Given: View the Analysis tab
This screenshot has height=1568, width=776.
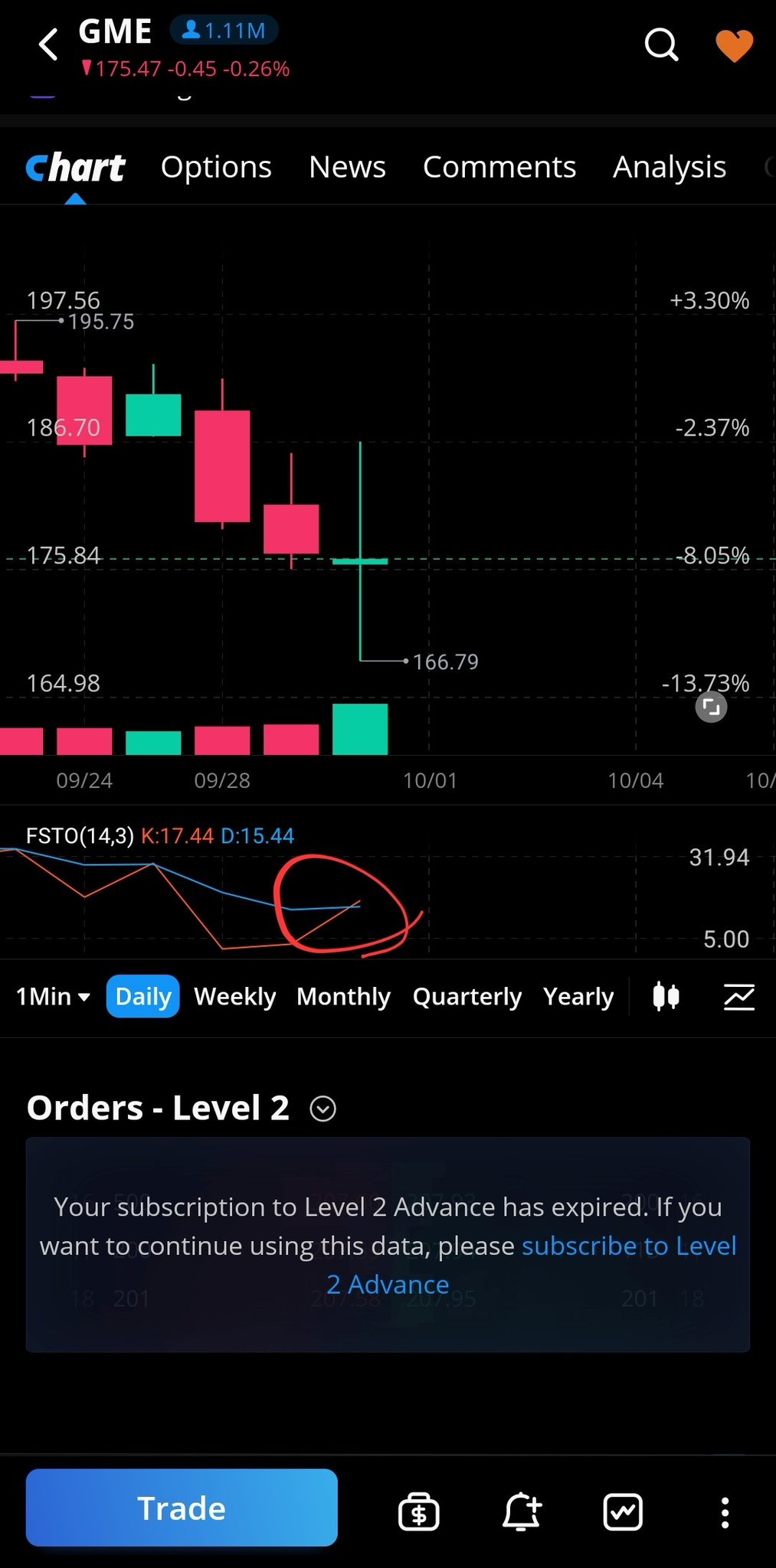Looking at the screenshot, I should click(669, 167).
